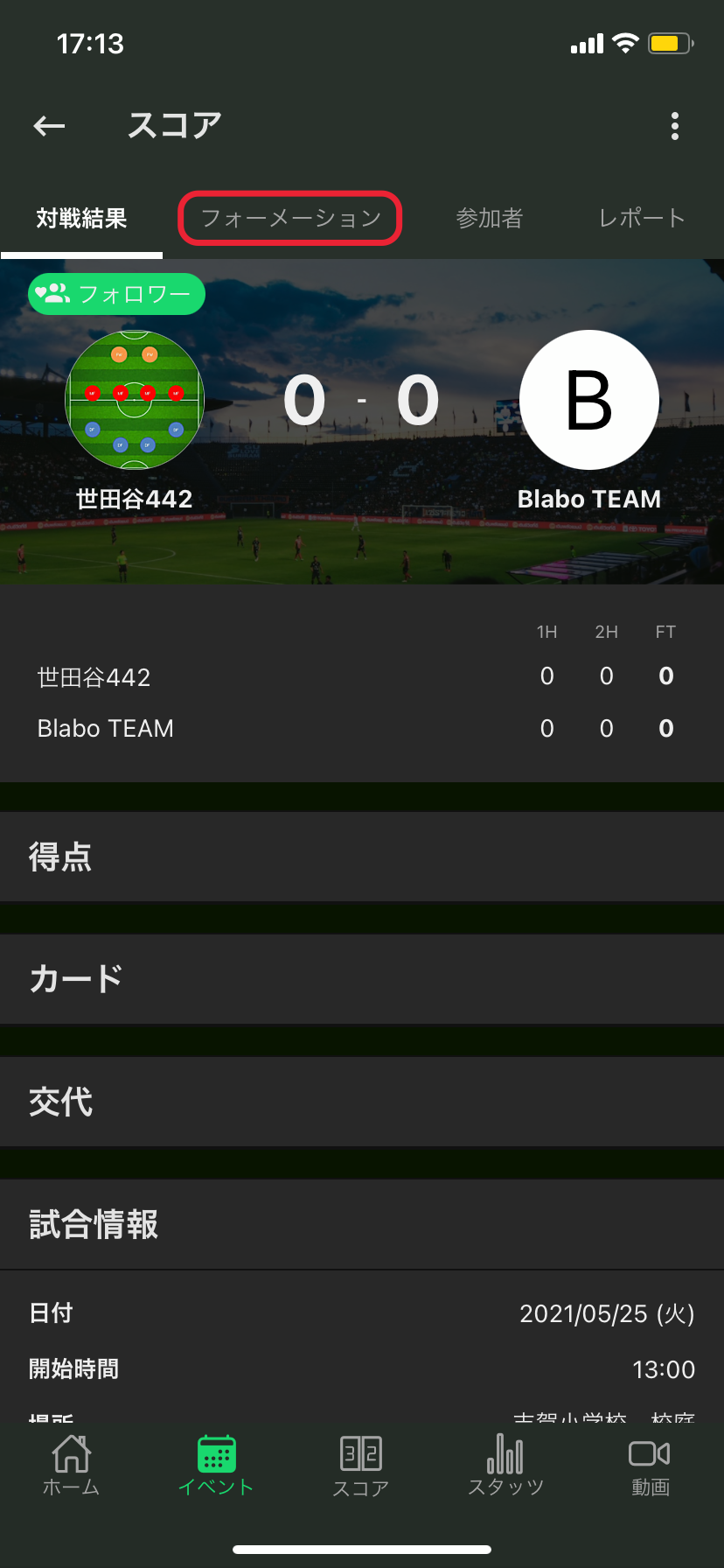Open the 参加者 tab

490,219
